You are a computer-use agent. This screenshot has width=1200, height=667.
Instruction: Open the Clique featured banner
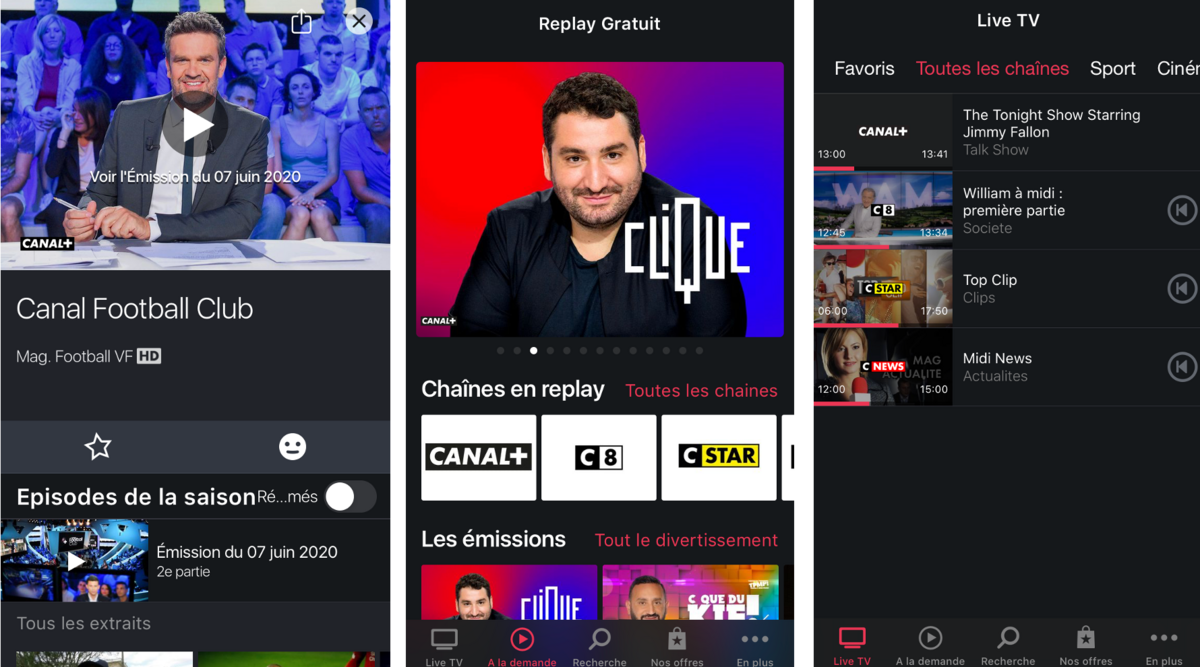pos(599,199)
